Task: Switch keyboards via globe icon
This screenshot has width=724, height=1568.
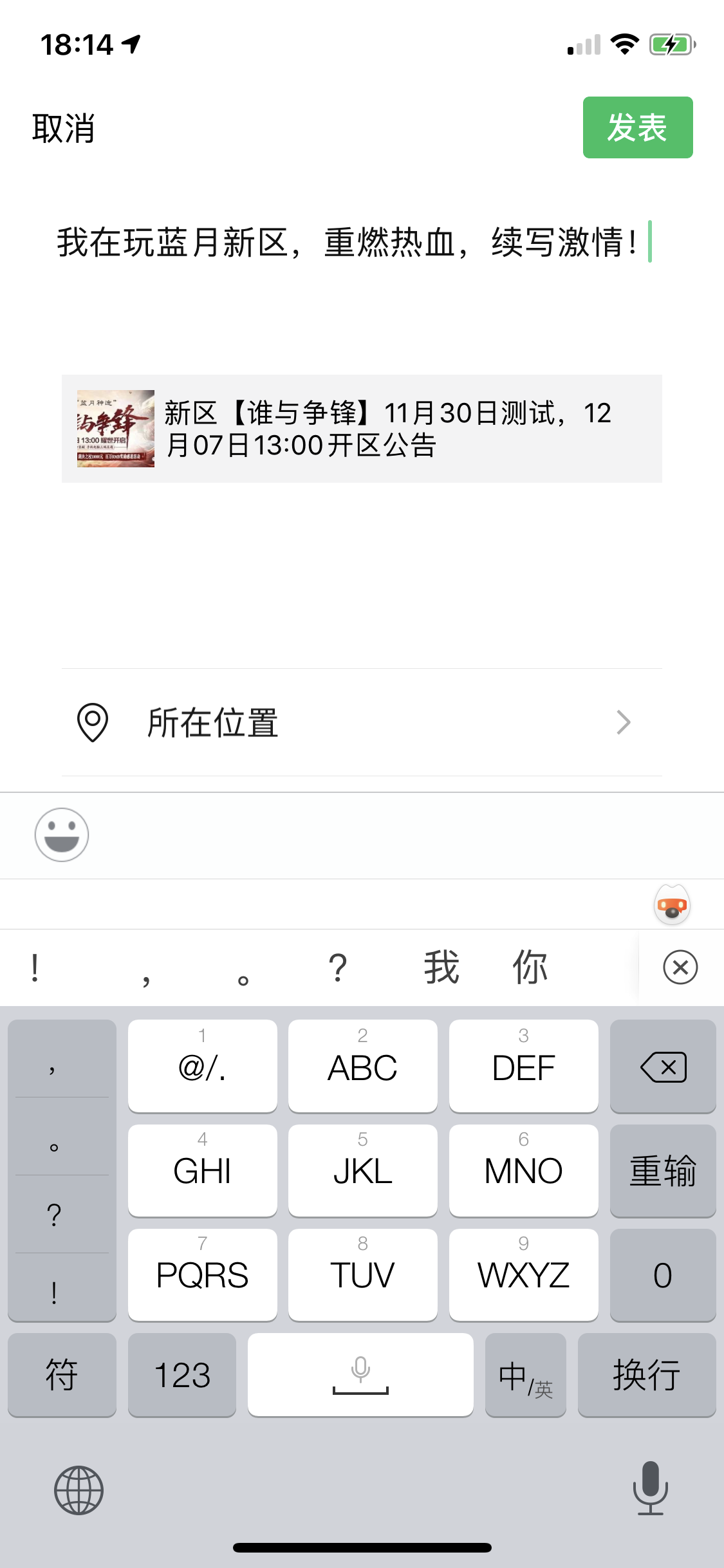Action: (79, 1489)
